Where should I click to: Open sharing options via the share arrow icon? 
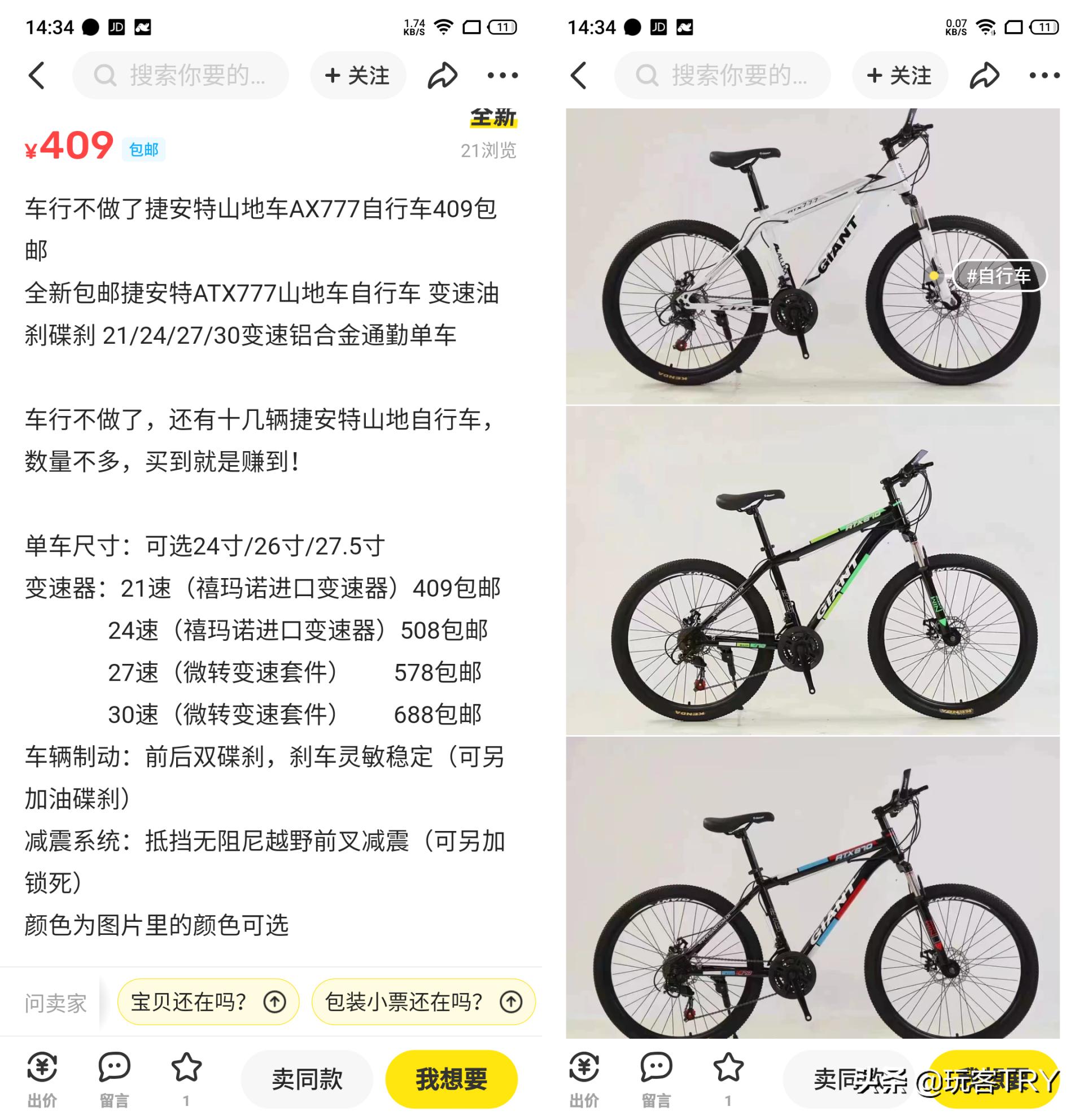pos(442,75)
